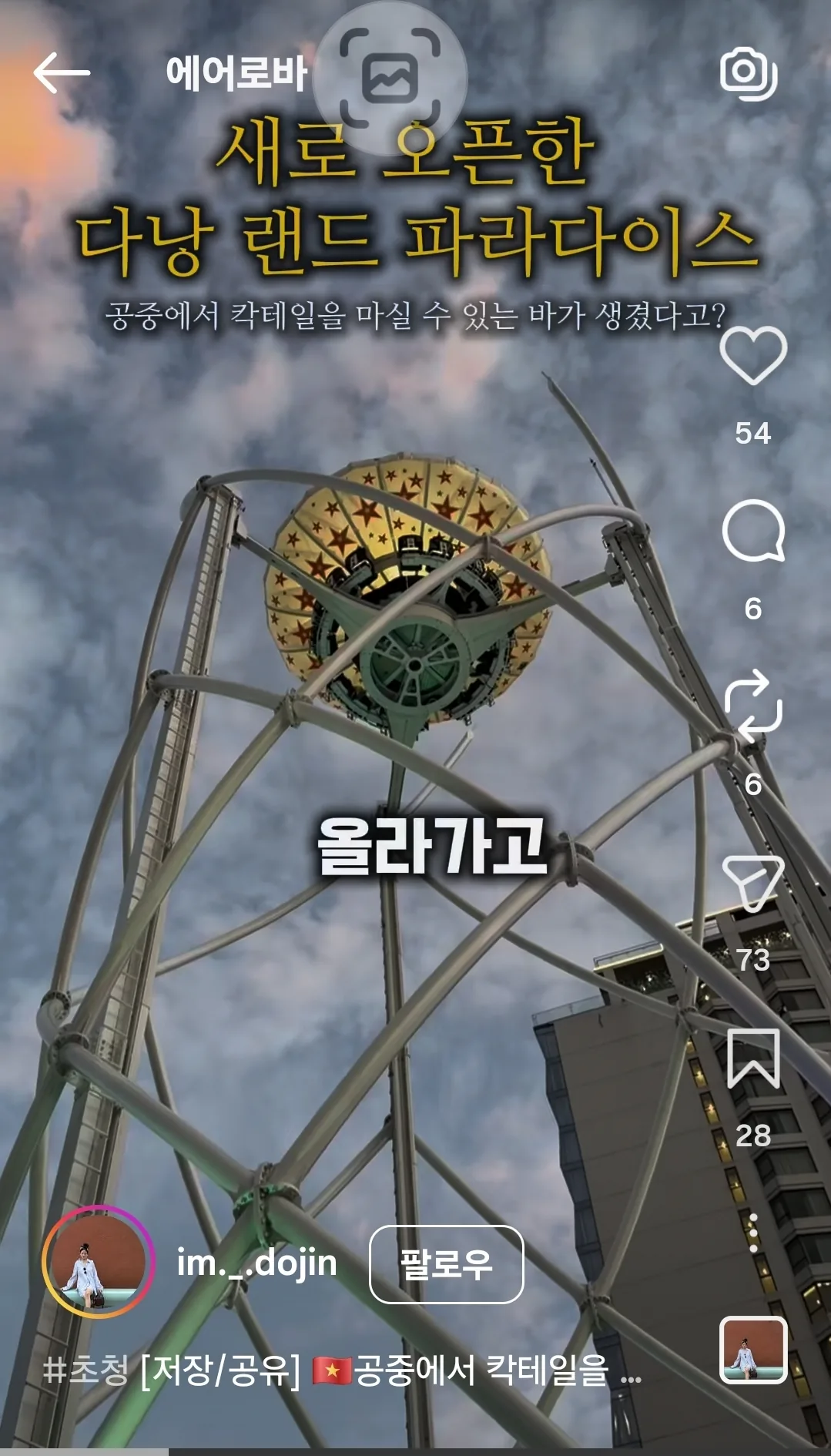Viewport: 831px width, 1456px height.
Task: Open im._.dojin's profile picture
Action: click(x=98, y=1262)
